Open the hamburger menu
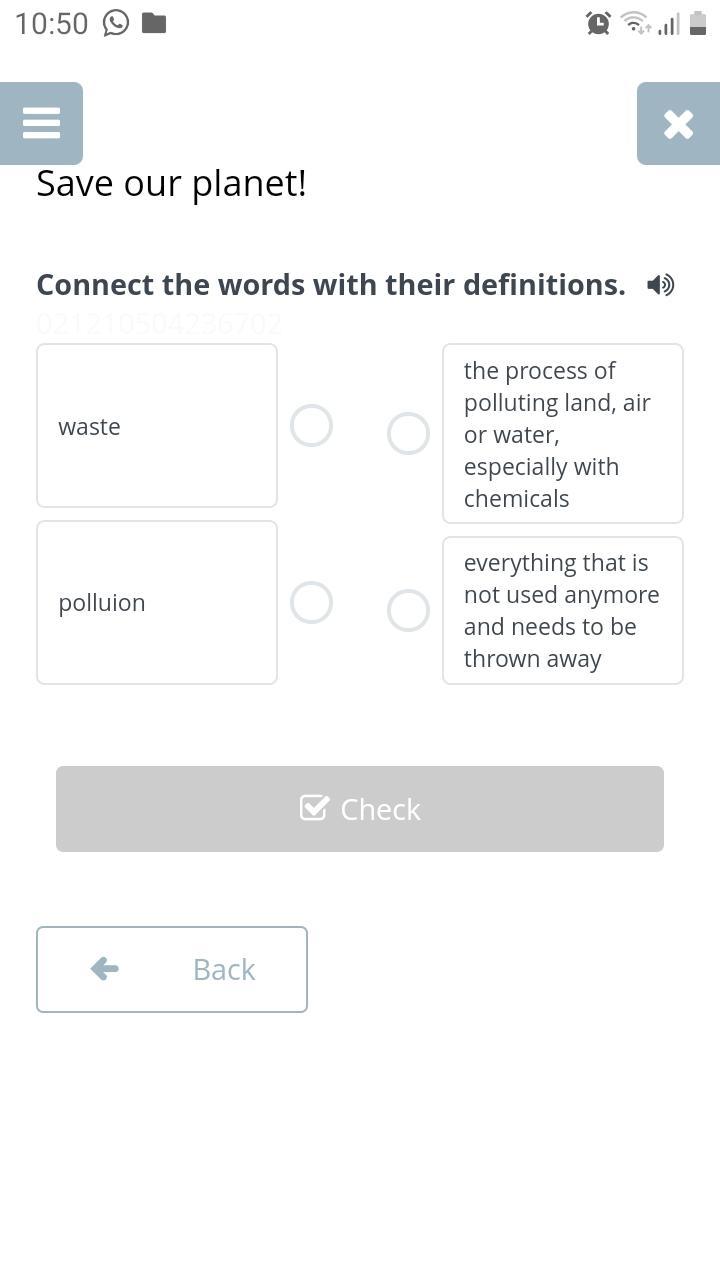The width and height of the screenshot is (720, 1280). pos(41,123)
